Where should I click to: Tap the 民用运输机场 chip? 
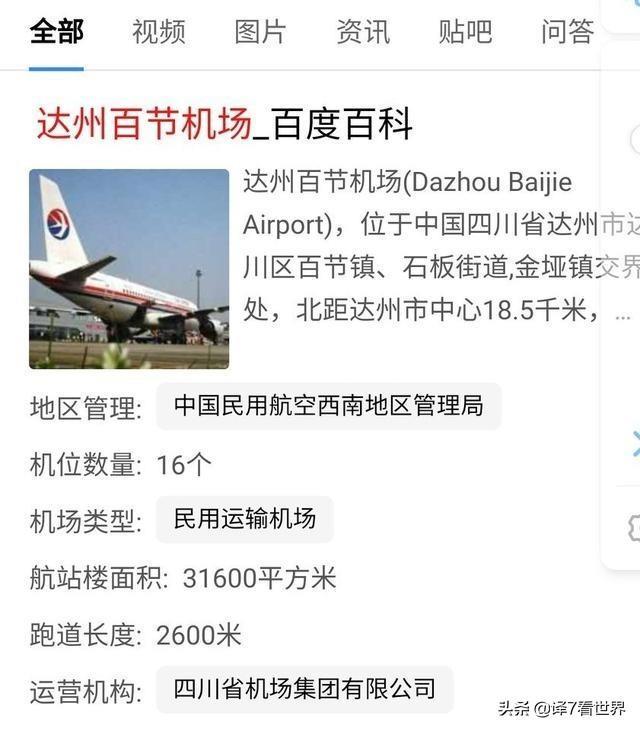click(x=244, y=518)
